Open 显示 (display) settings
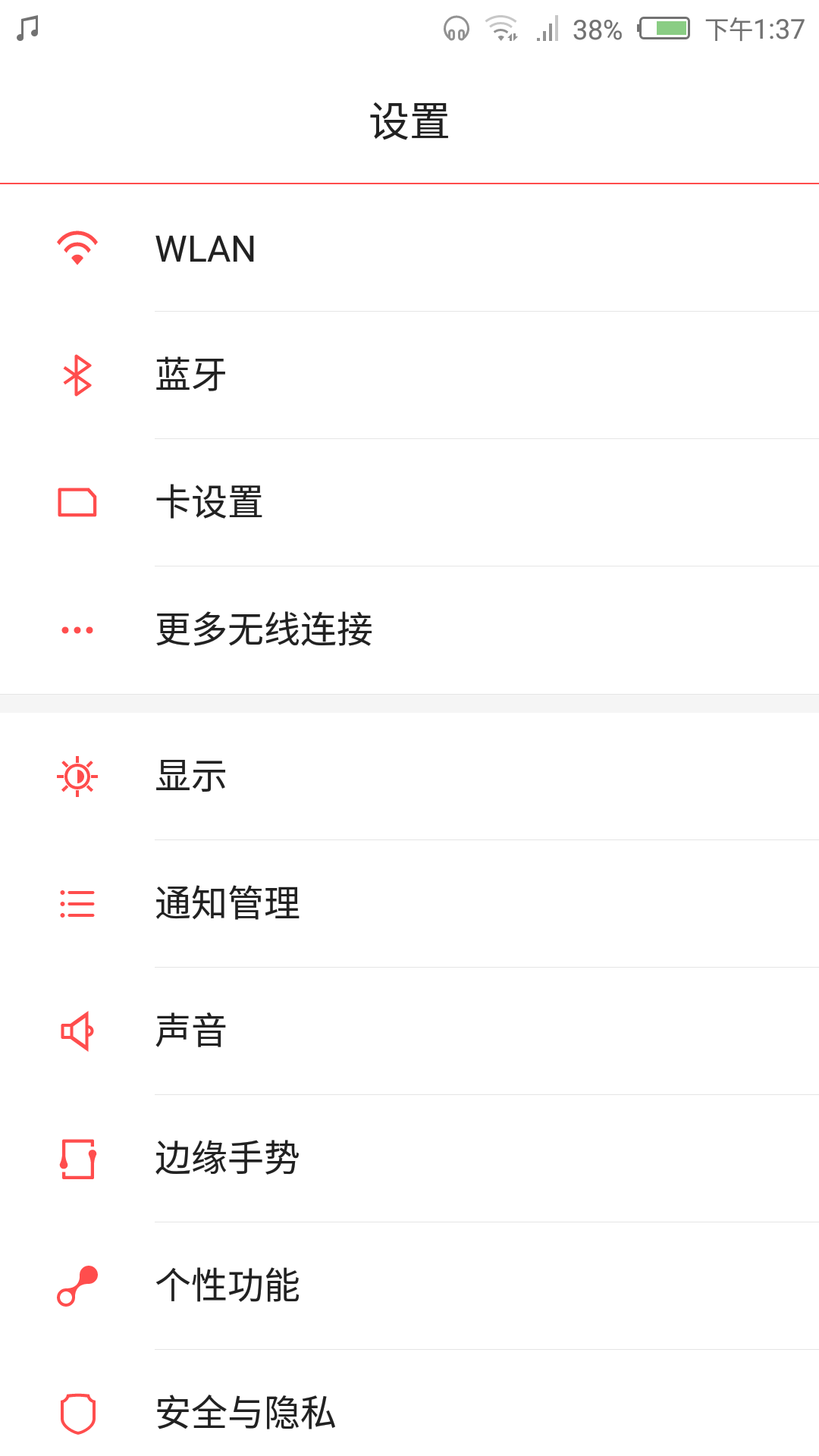The width and height of the screenshot is (819, 1456). click(x=409, y=777)
